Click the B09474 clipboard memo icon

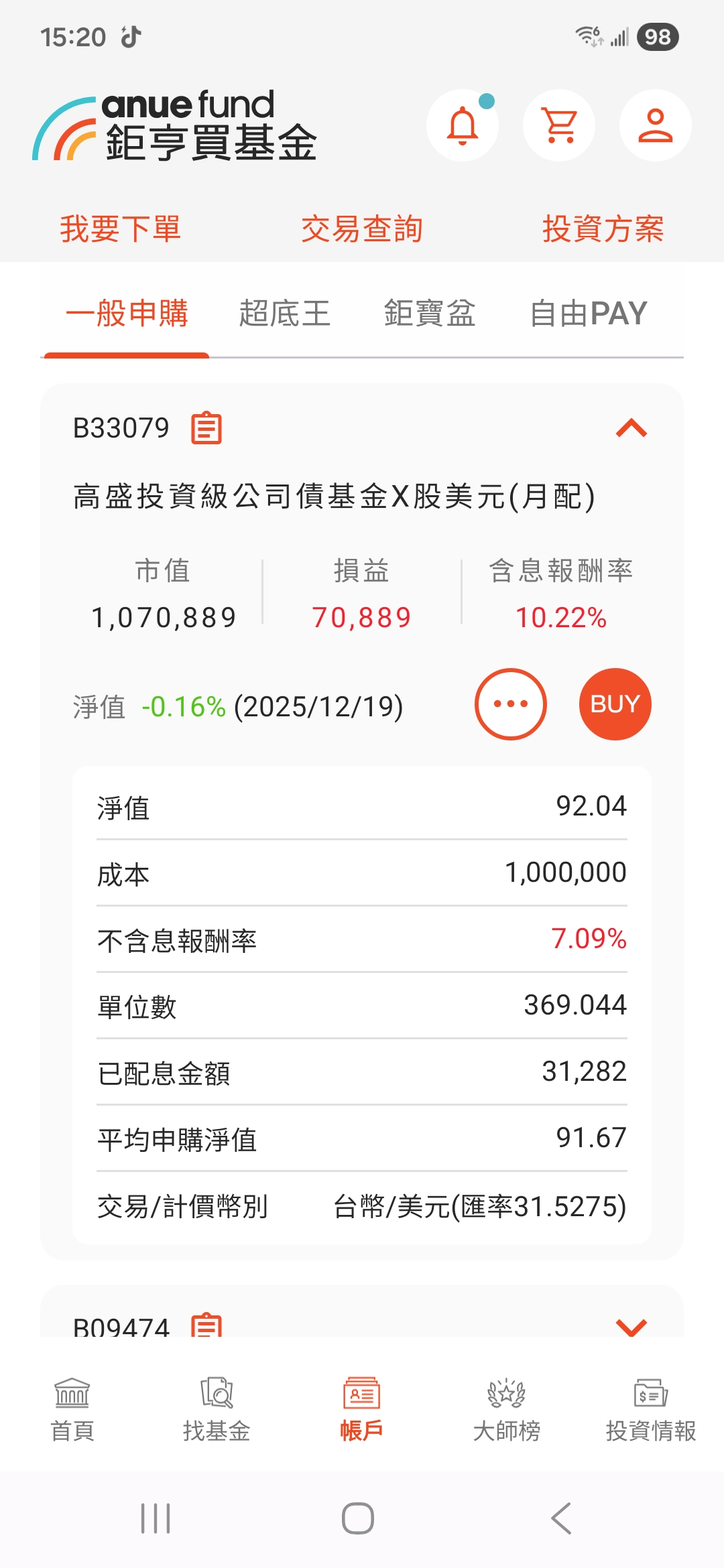click(x=206, y=1326)
